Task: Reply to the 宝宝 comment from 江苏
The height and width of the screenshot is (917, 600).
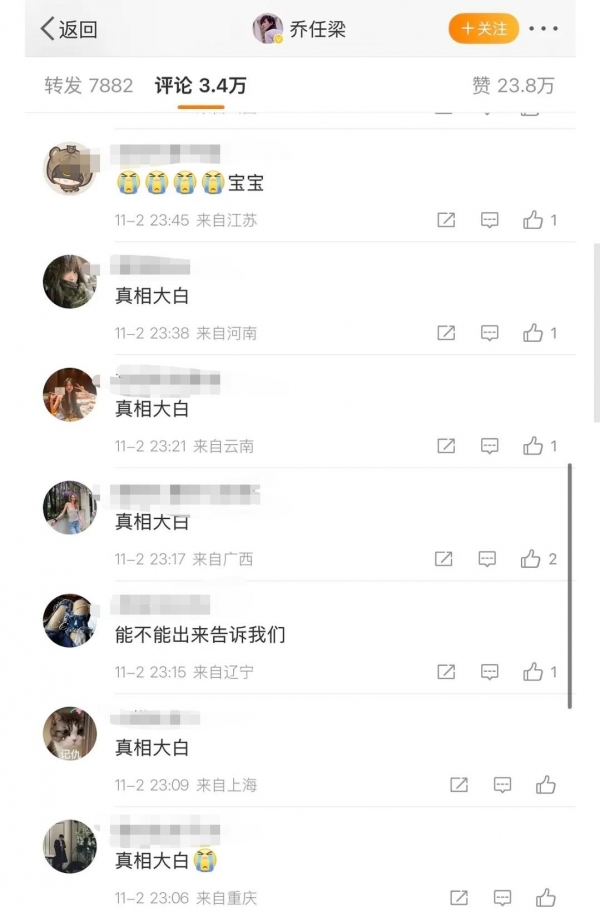Action: [490, 220]
